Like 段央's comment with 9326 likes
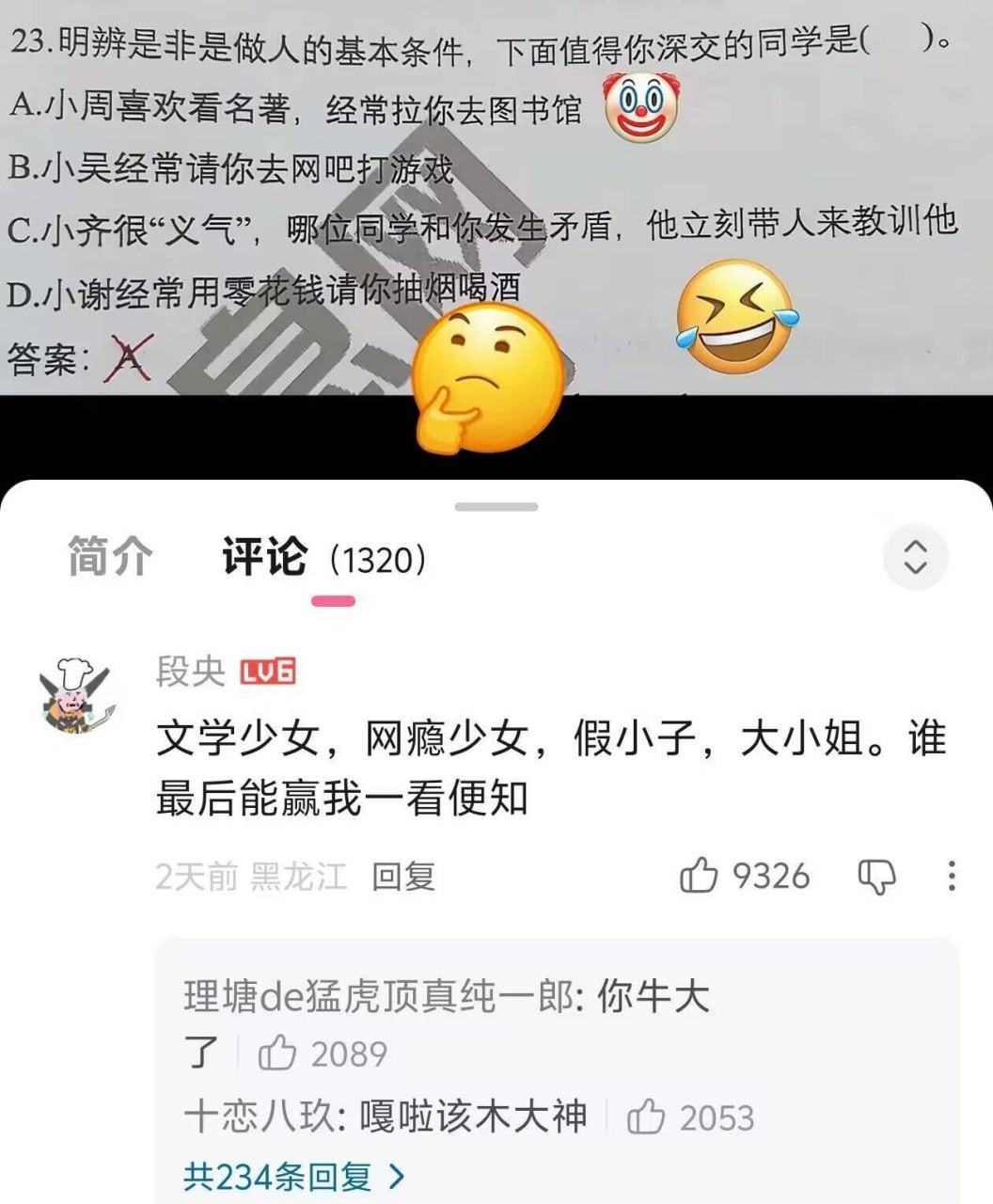 (699, 876)
